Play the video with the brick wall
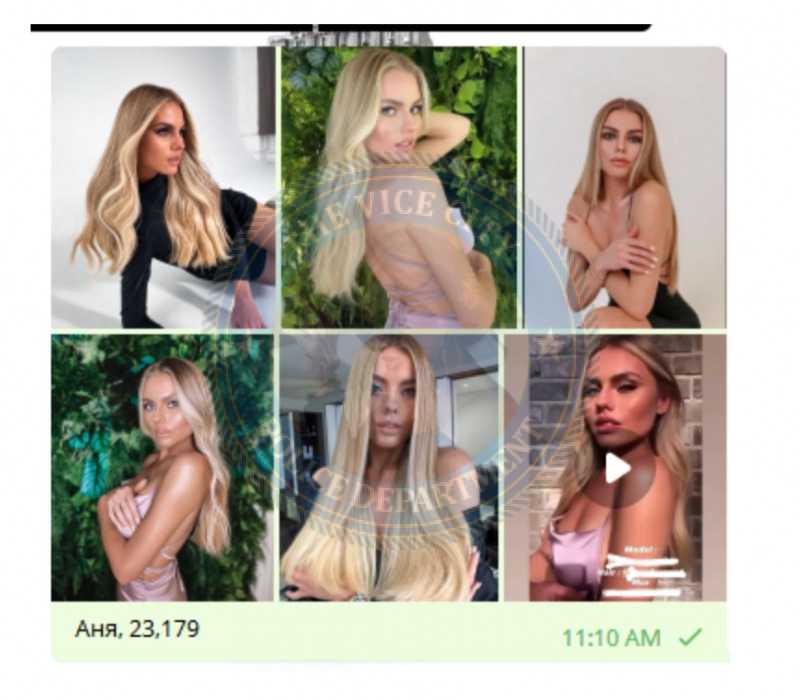The image size is (800, 700). (x=617, y=468)
